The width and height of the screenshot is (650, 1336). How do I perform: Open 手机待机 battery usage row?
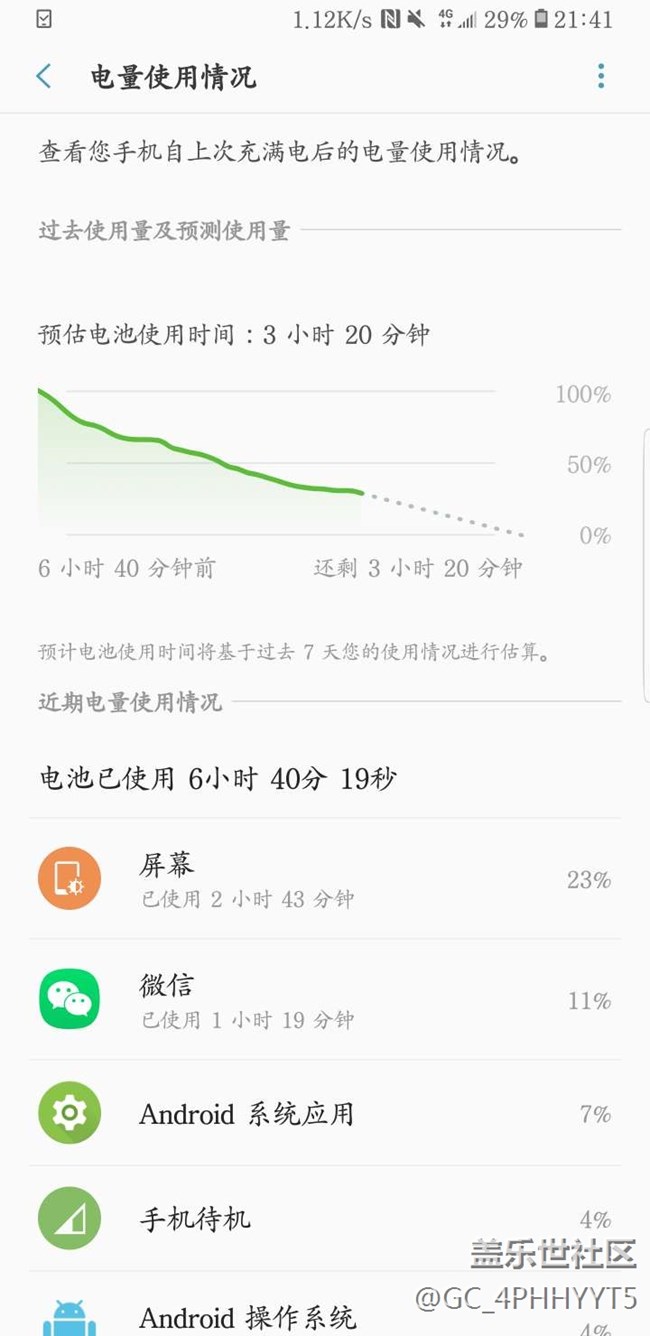tap(325, 1218)
